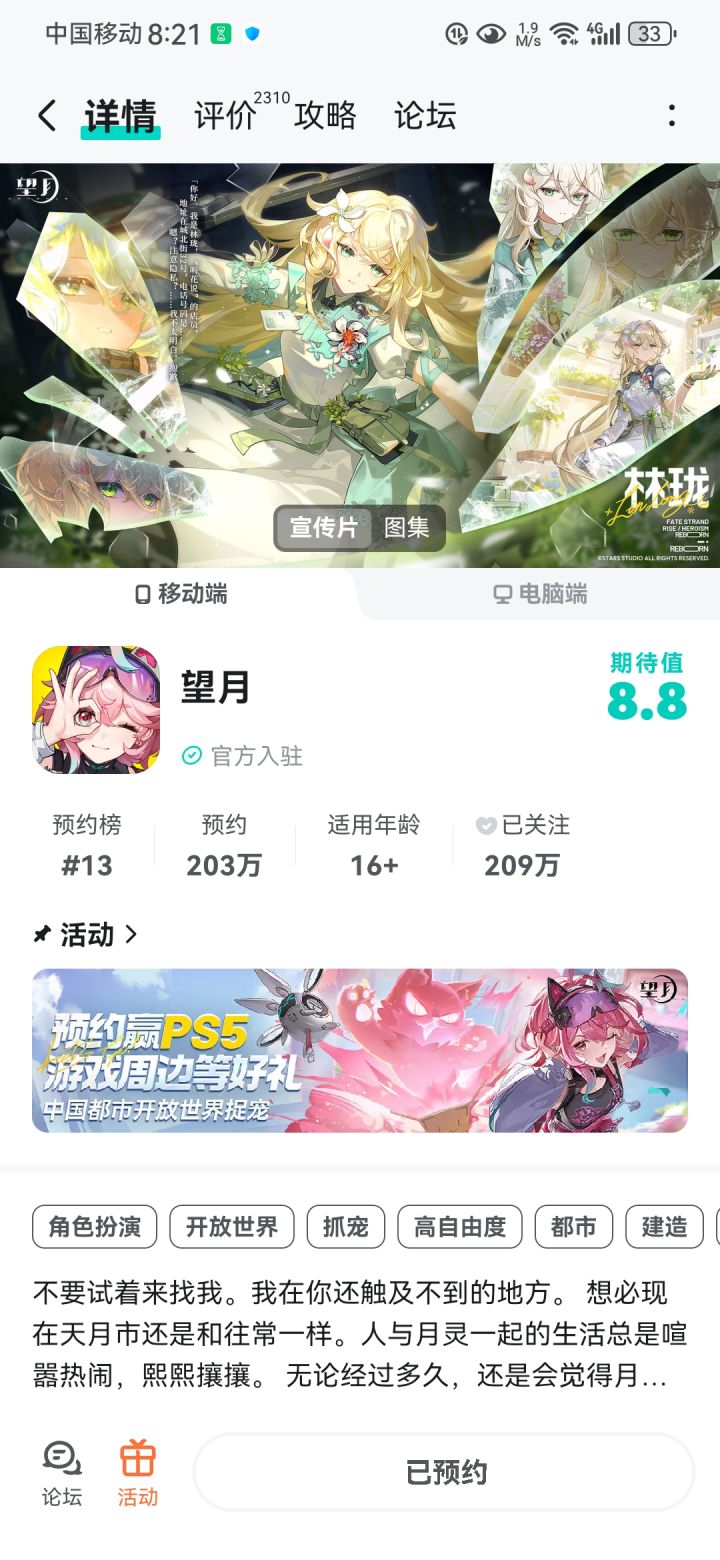Screen dimensions: 720x1560
Task: Switch to the 电脑端 tab
Action: click(540, 593)
